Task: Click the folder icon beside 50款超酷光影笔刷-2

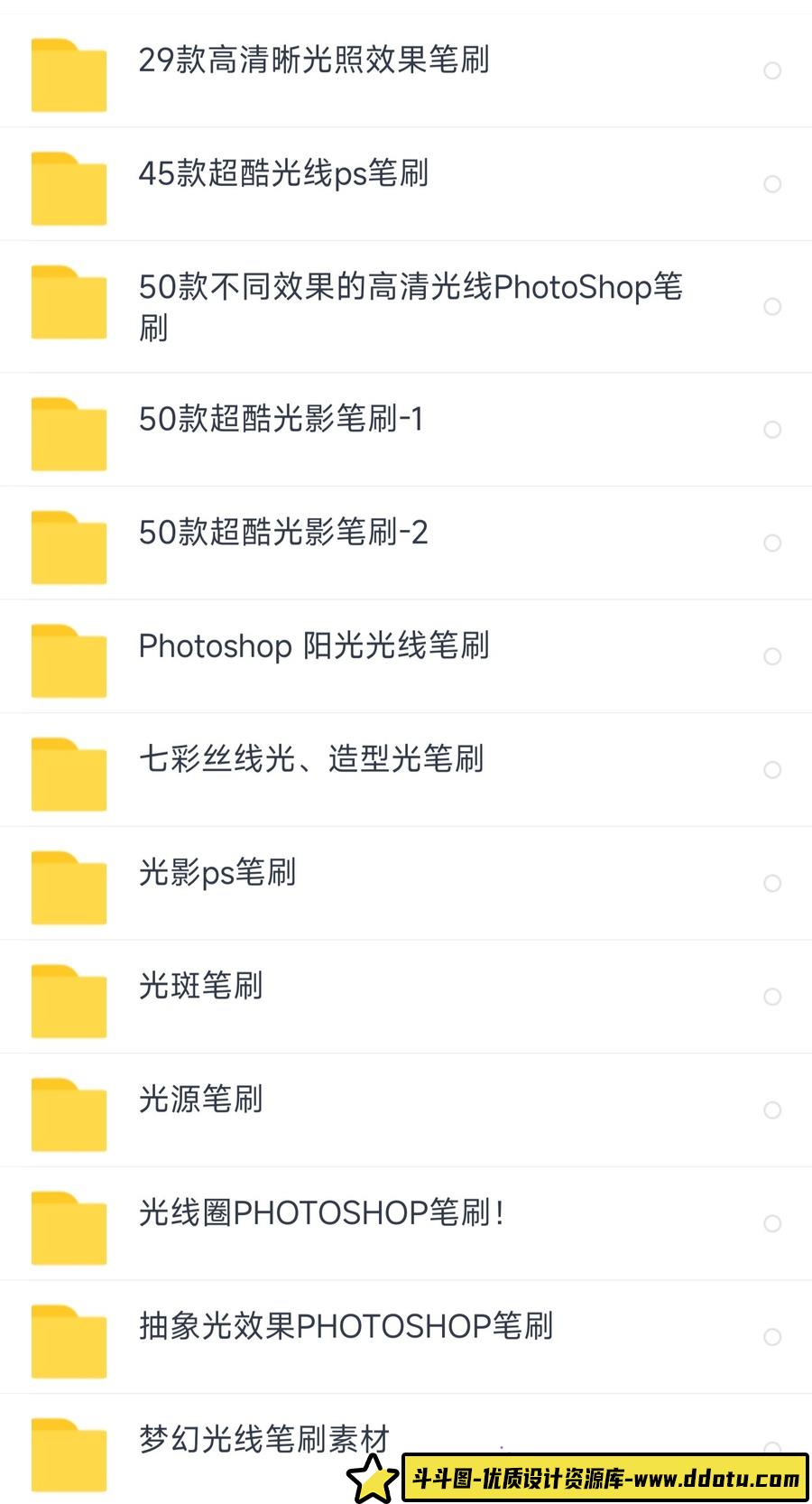Action: [x=69, y=543]
